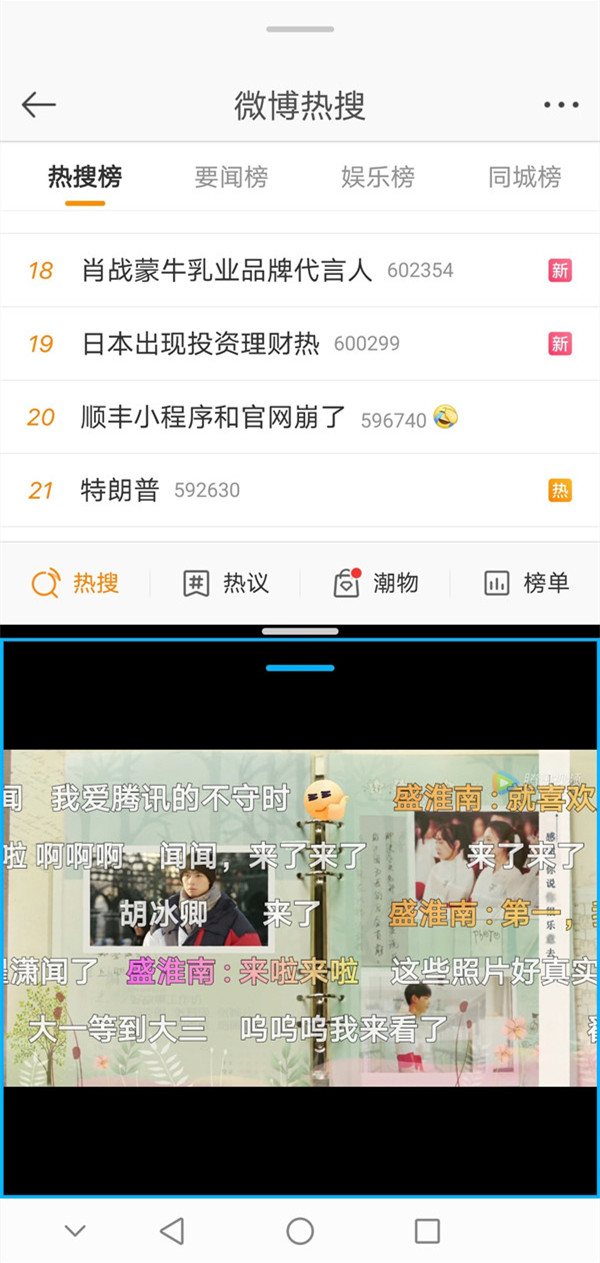Go back from Weibo hot search

(39, 105)
